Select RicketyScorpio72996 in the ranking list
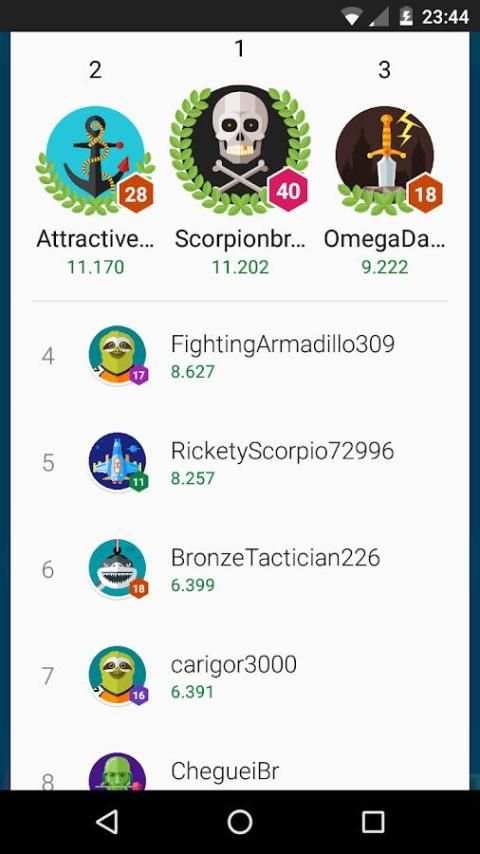The width and height of the screenshot is (480, 854). tap(240, 462)
